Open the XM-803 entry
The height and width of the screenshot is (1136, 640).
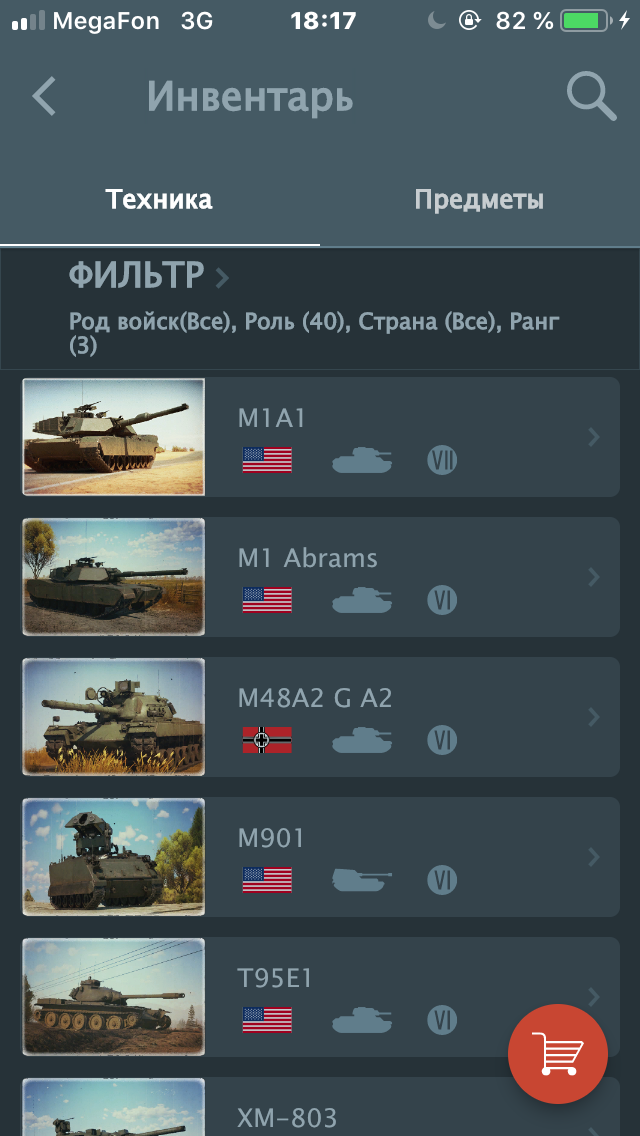[x=320, y=1106]
